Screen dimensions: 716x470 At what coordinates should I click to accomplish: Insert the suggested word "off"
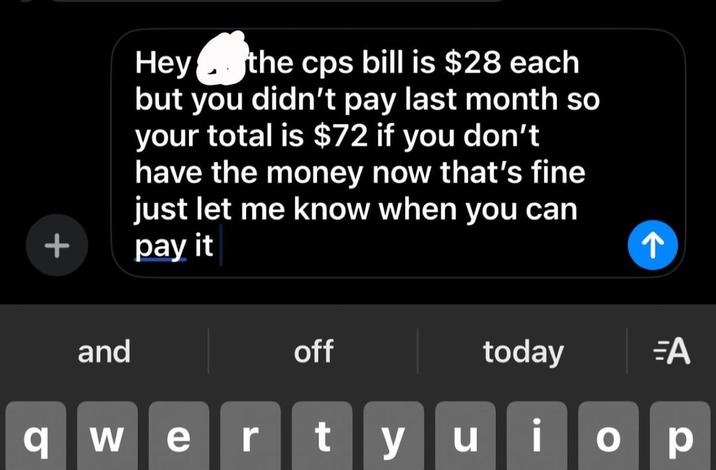click(x=313, y=352)
